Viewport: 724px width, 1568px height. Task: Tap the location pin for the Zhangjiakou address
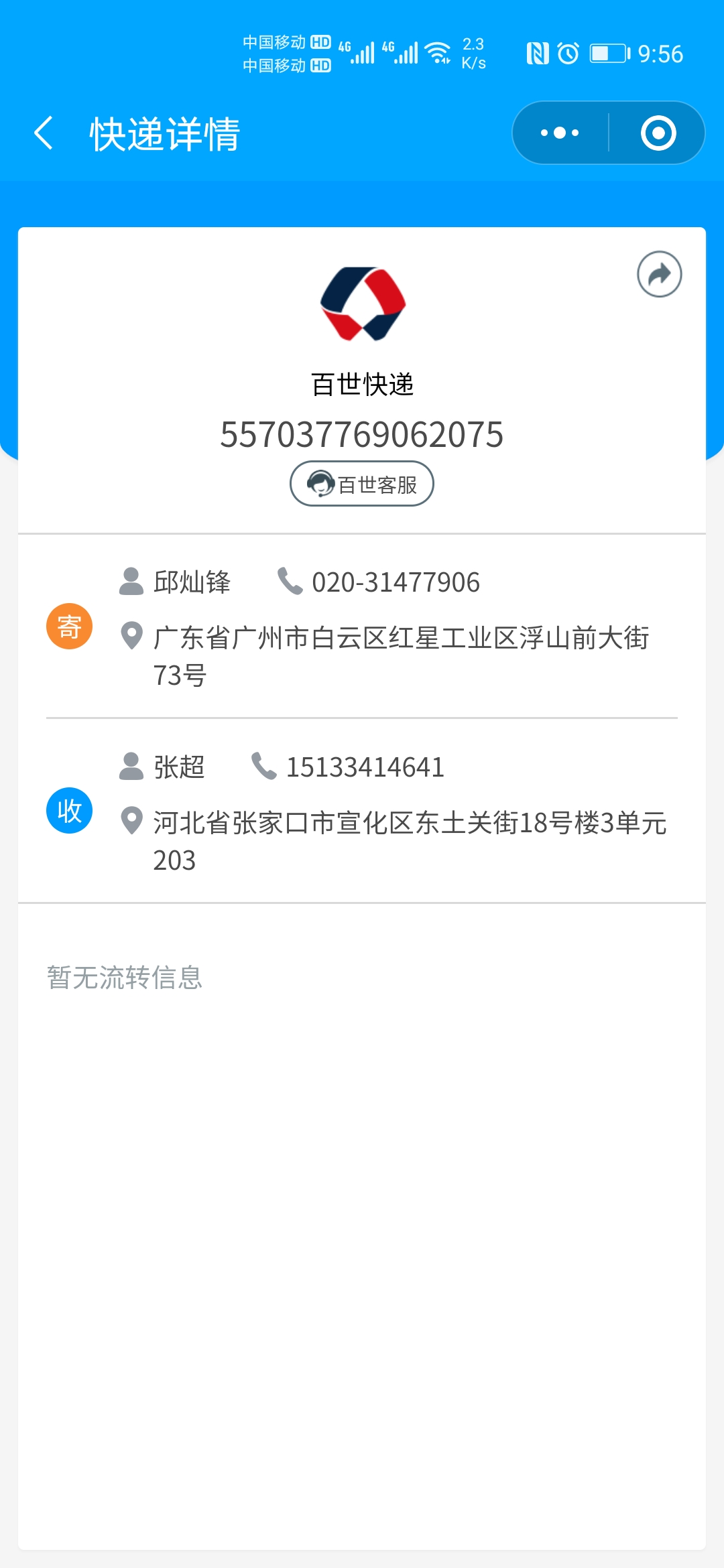click(x=131, y=821)
